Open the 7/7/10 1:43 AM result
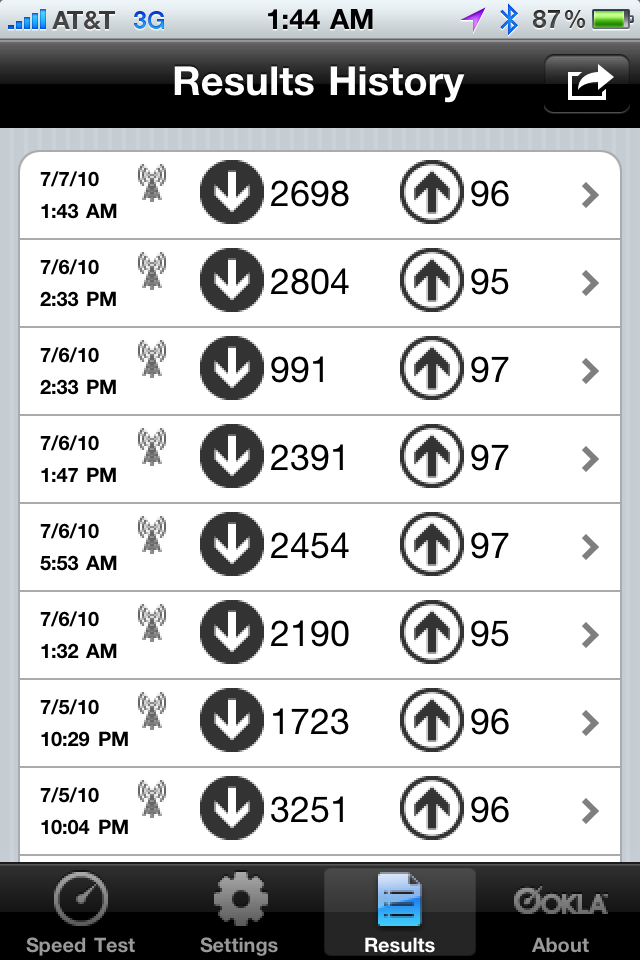The image size is (640, 960). click(320, 195)
